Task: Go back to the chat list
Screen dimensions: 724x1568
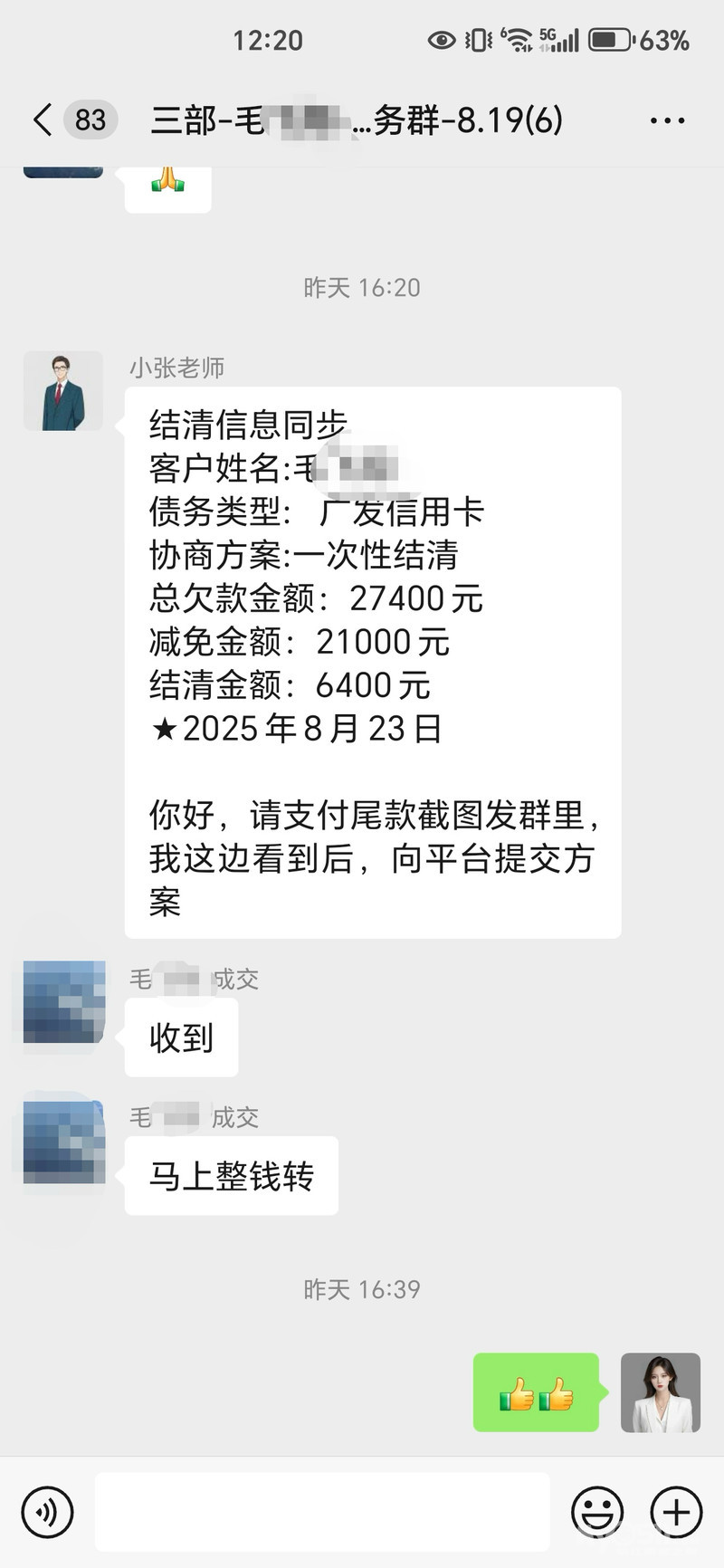Action: (x=43, y=120)
